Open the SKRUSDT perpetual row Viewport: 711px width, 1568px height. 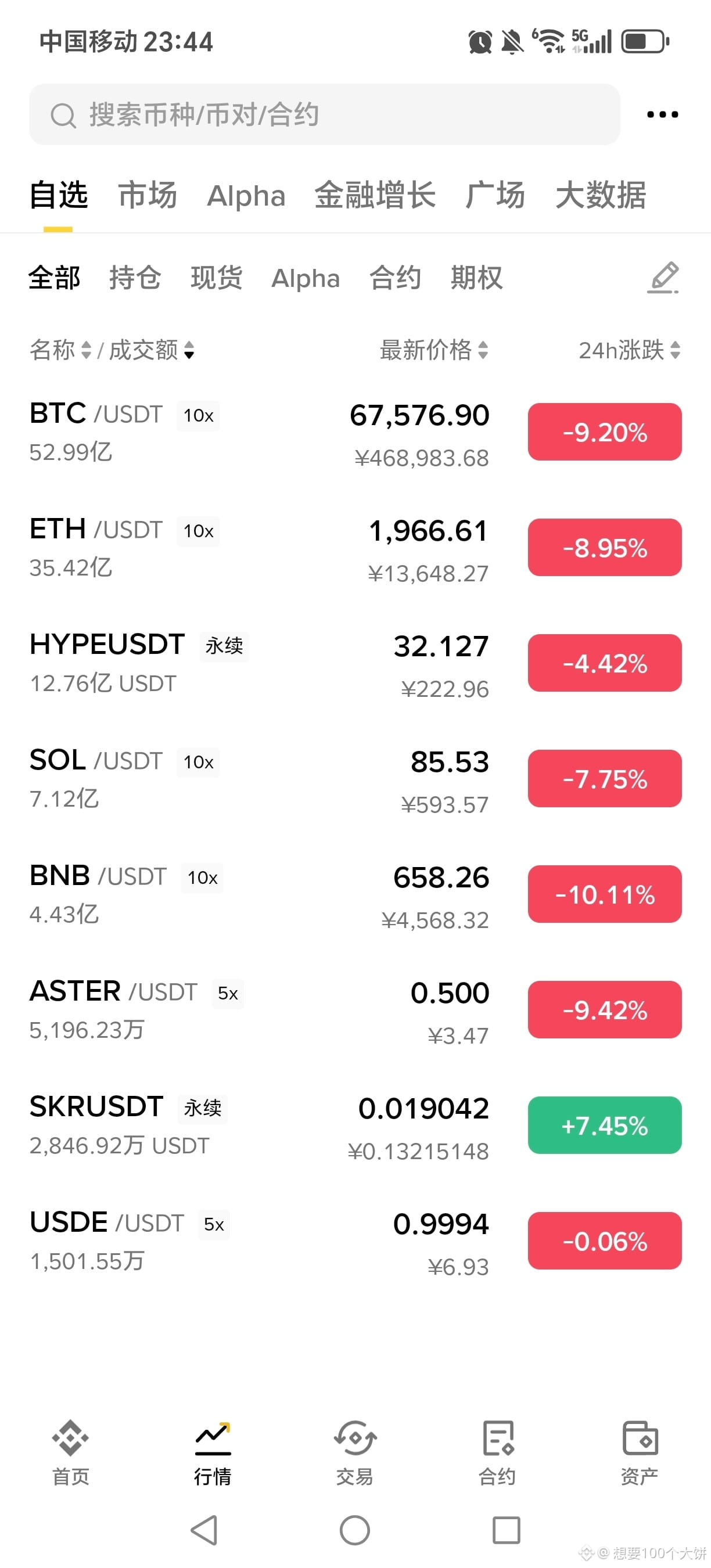click(x=355, y=1125)
